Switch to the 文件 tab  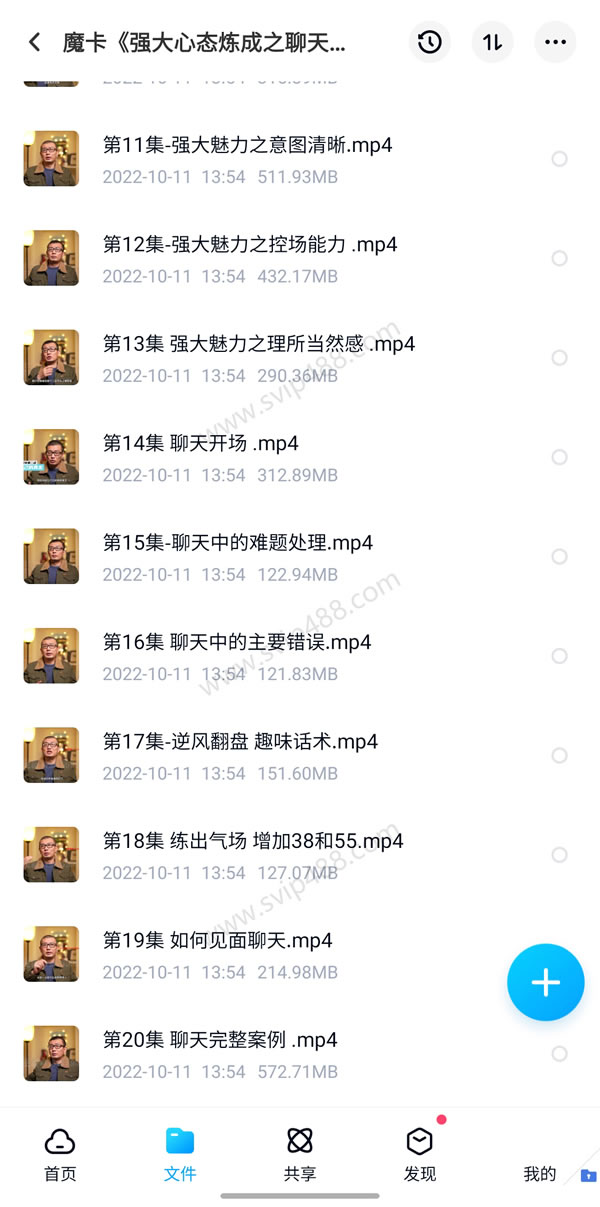point(180,1154)
